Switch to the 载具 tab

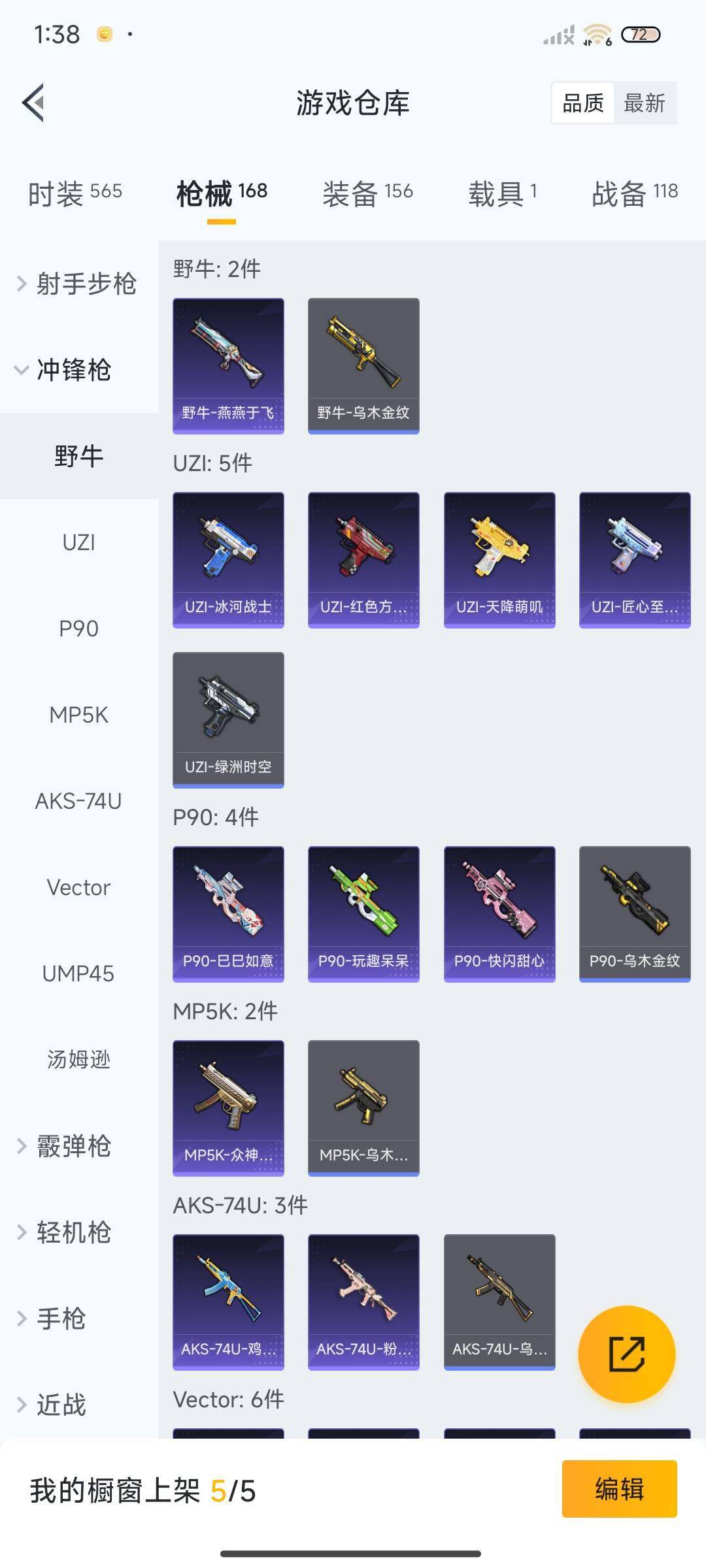pyautogui.click(x=502, y=193)
